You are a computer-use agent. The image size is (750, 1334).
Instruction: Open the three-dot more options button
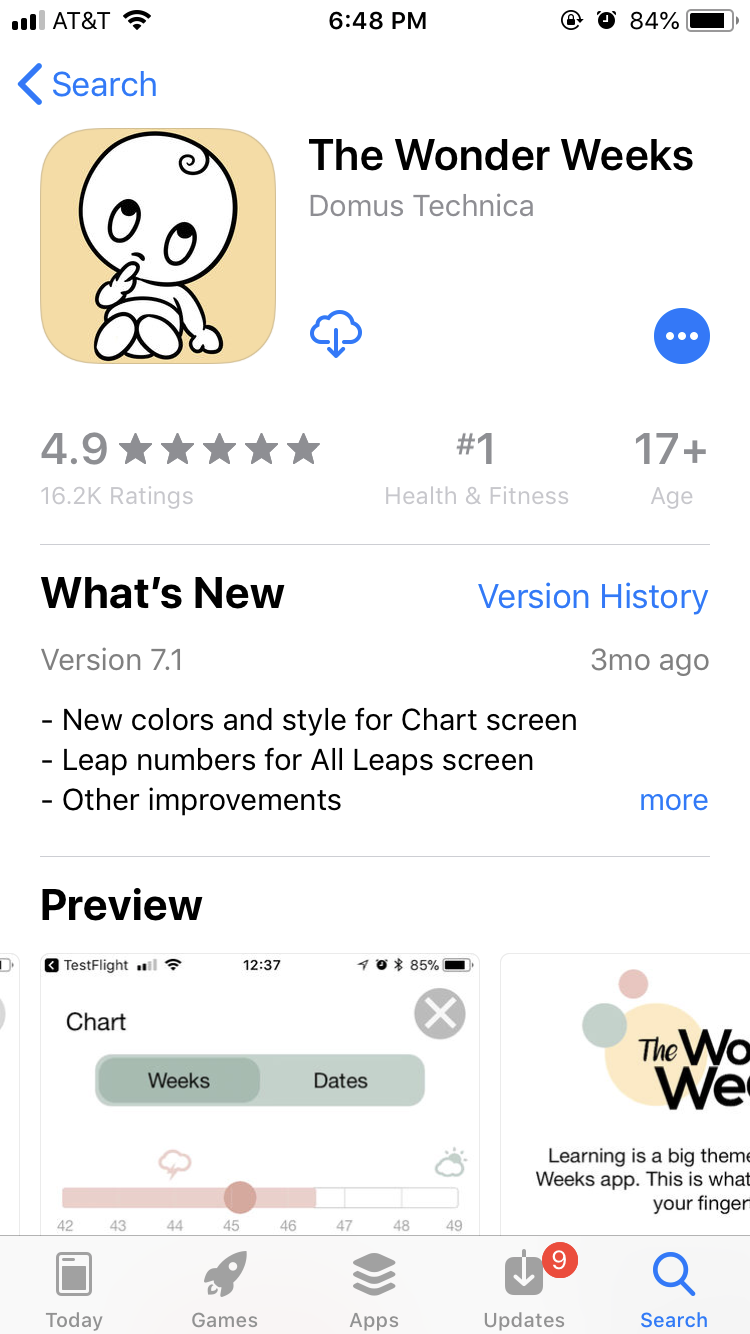681,336
